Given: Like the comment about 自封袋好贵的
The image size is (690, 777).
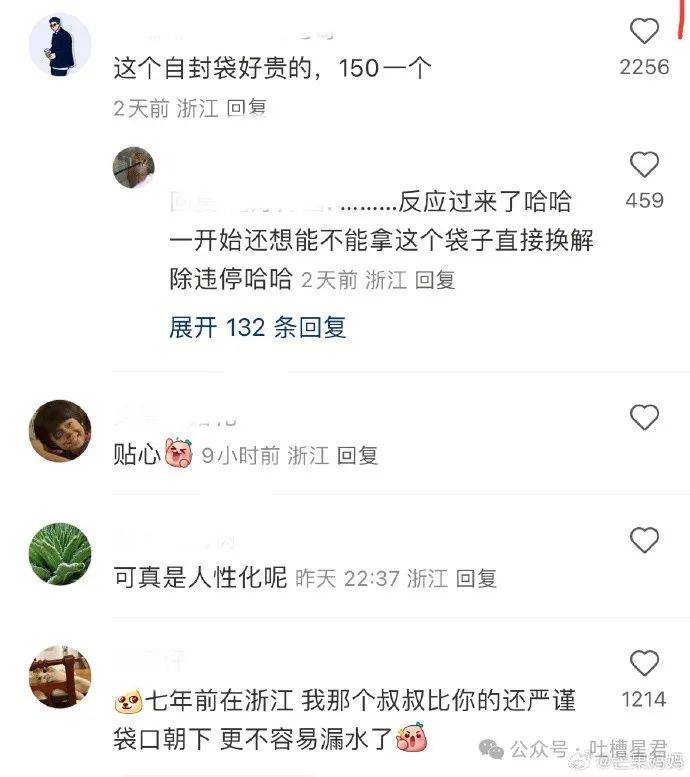Looking at the screenshot, I should tap(644, 32).
